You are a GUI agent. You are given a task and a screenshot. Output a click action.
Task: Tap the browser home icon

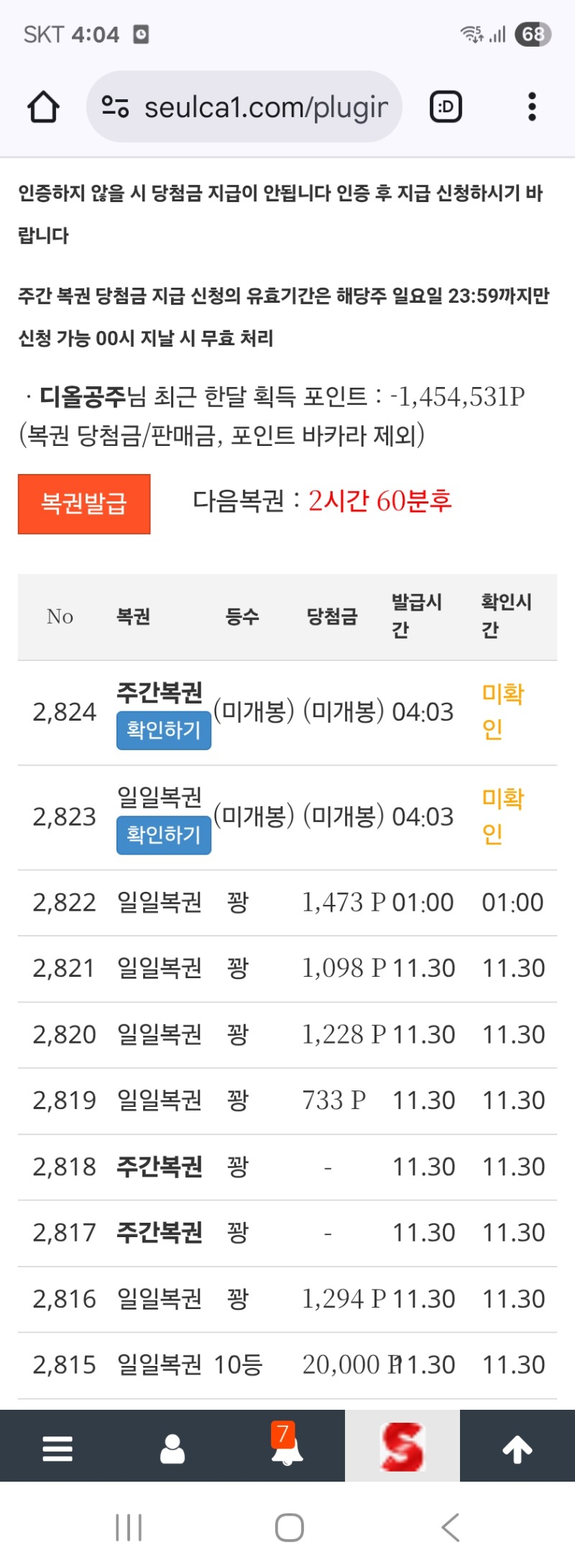43,106
